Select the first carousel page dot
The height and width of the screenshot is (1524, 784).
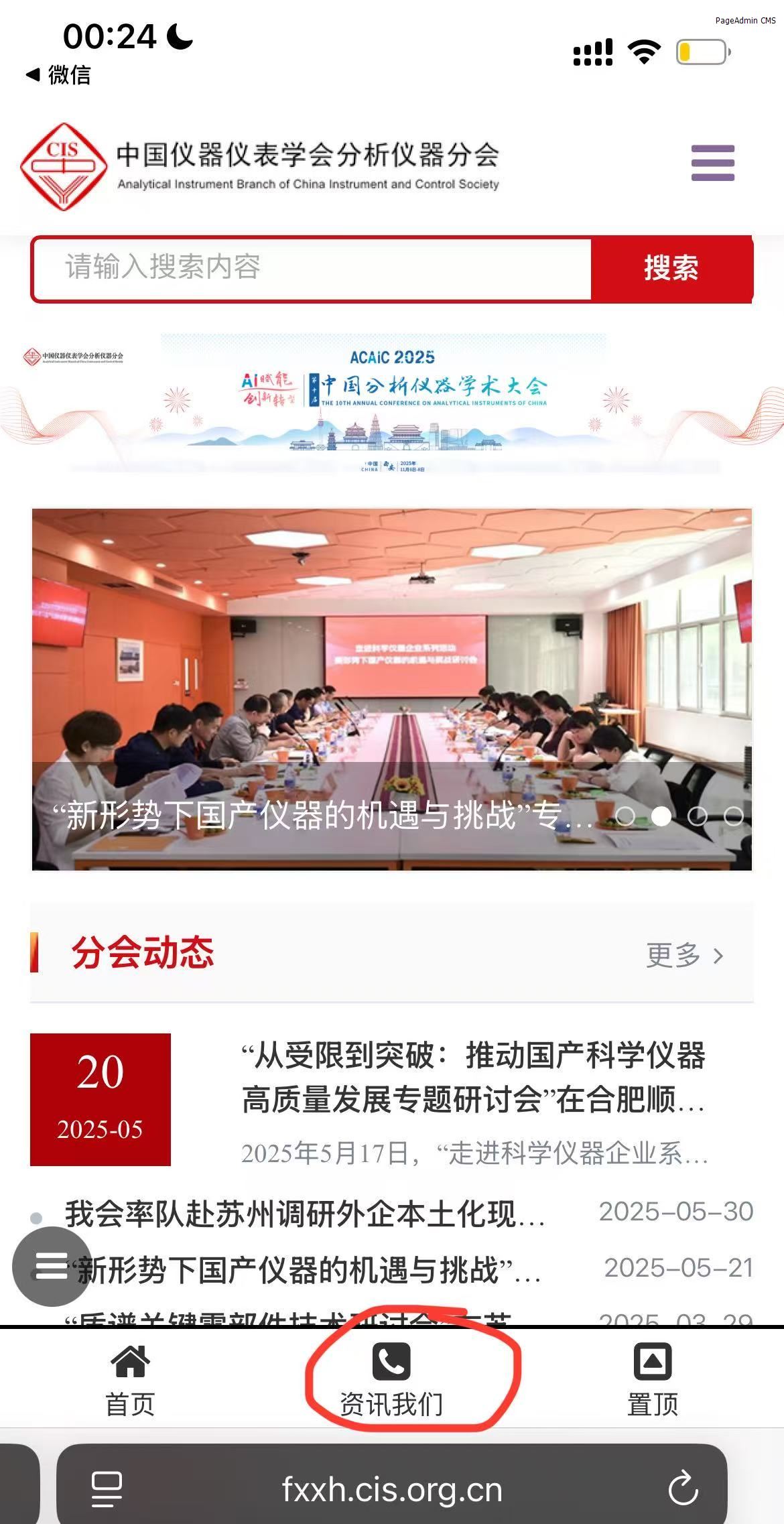tap(625, 816)
